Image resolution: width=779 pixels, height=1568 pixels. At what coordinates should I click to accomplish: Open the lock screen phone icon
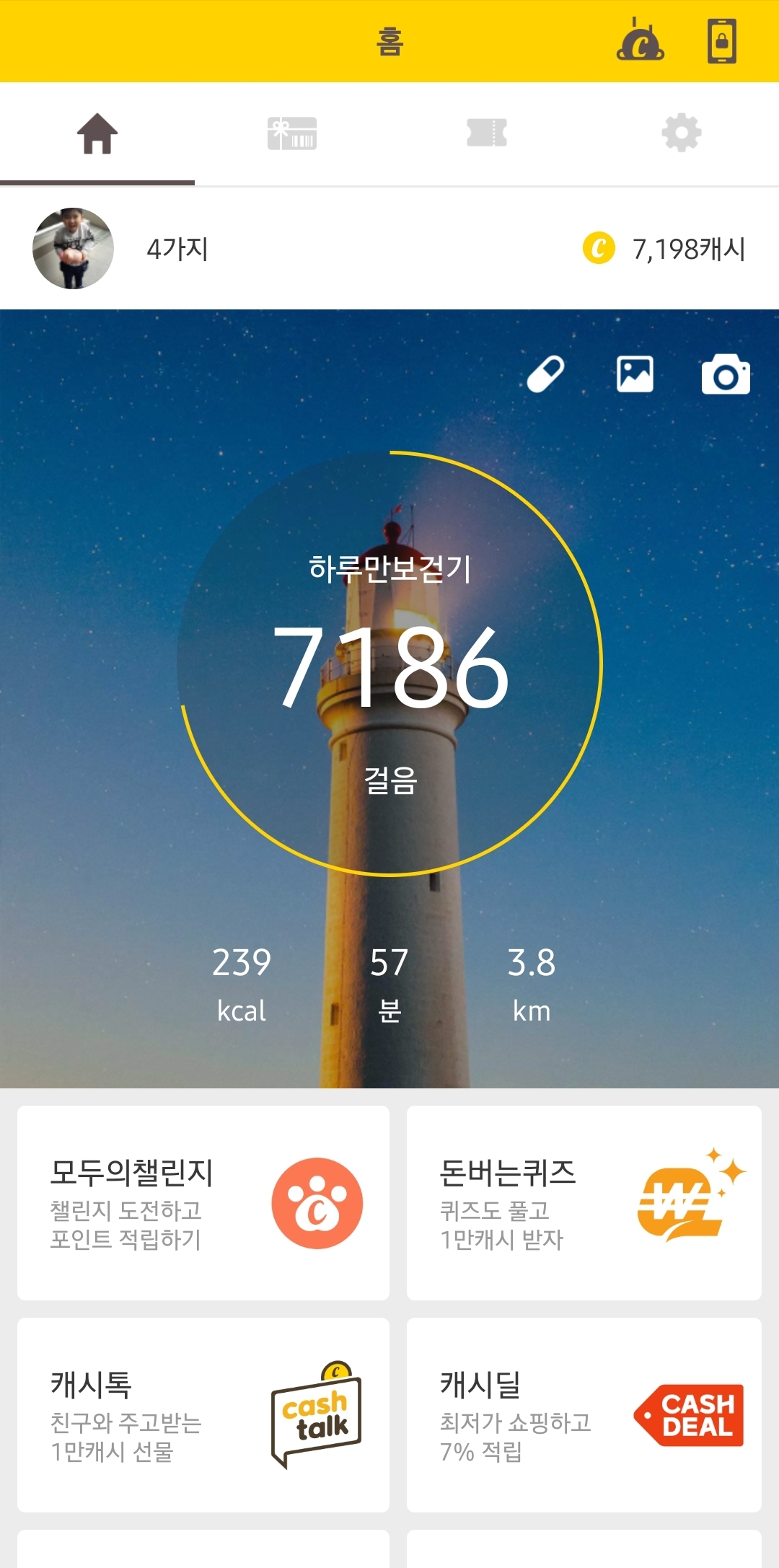(721, 41)
